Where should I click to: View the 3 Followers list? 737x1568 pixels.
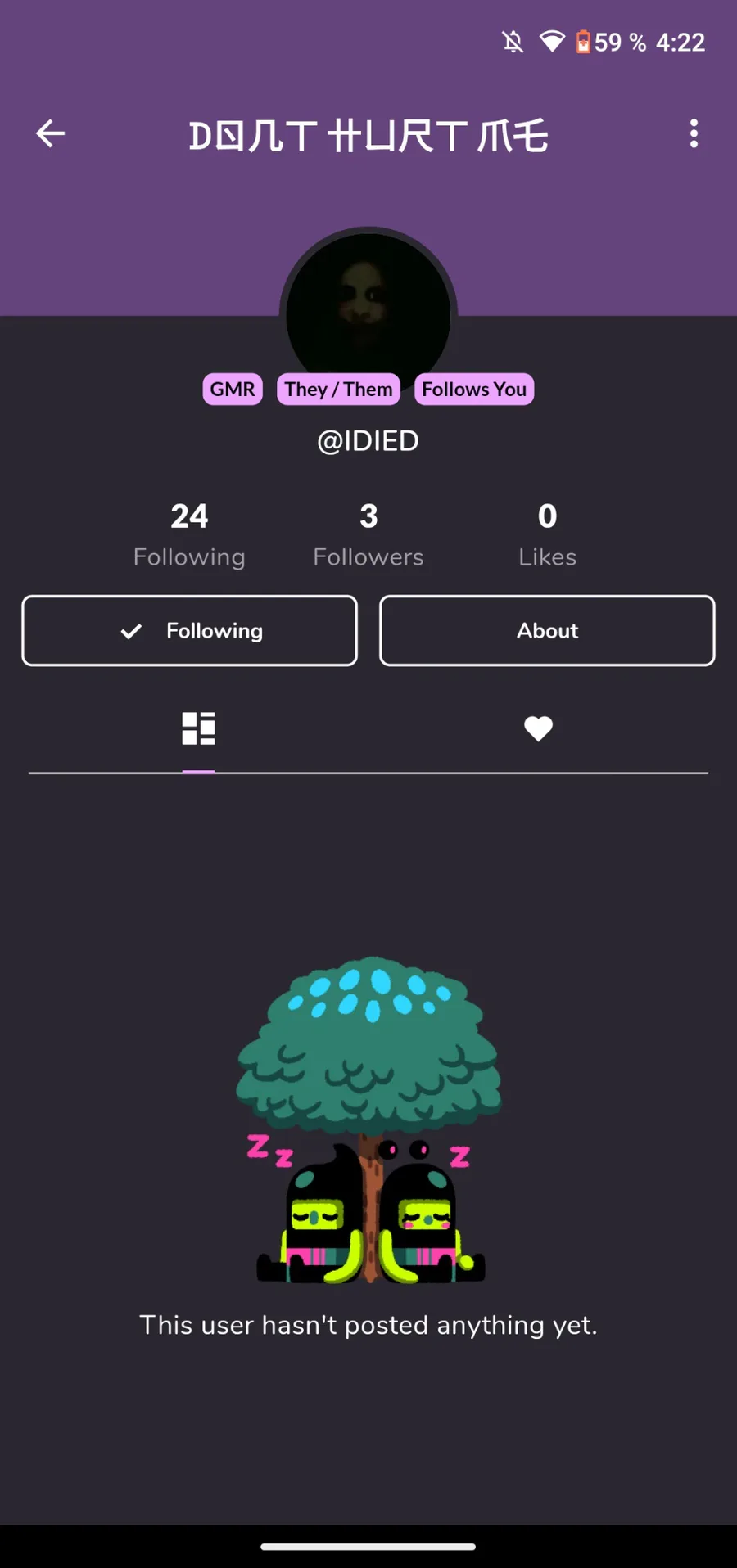(x=368, y=534)
